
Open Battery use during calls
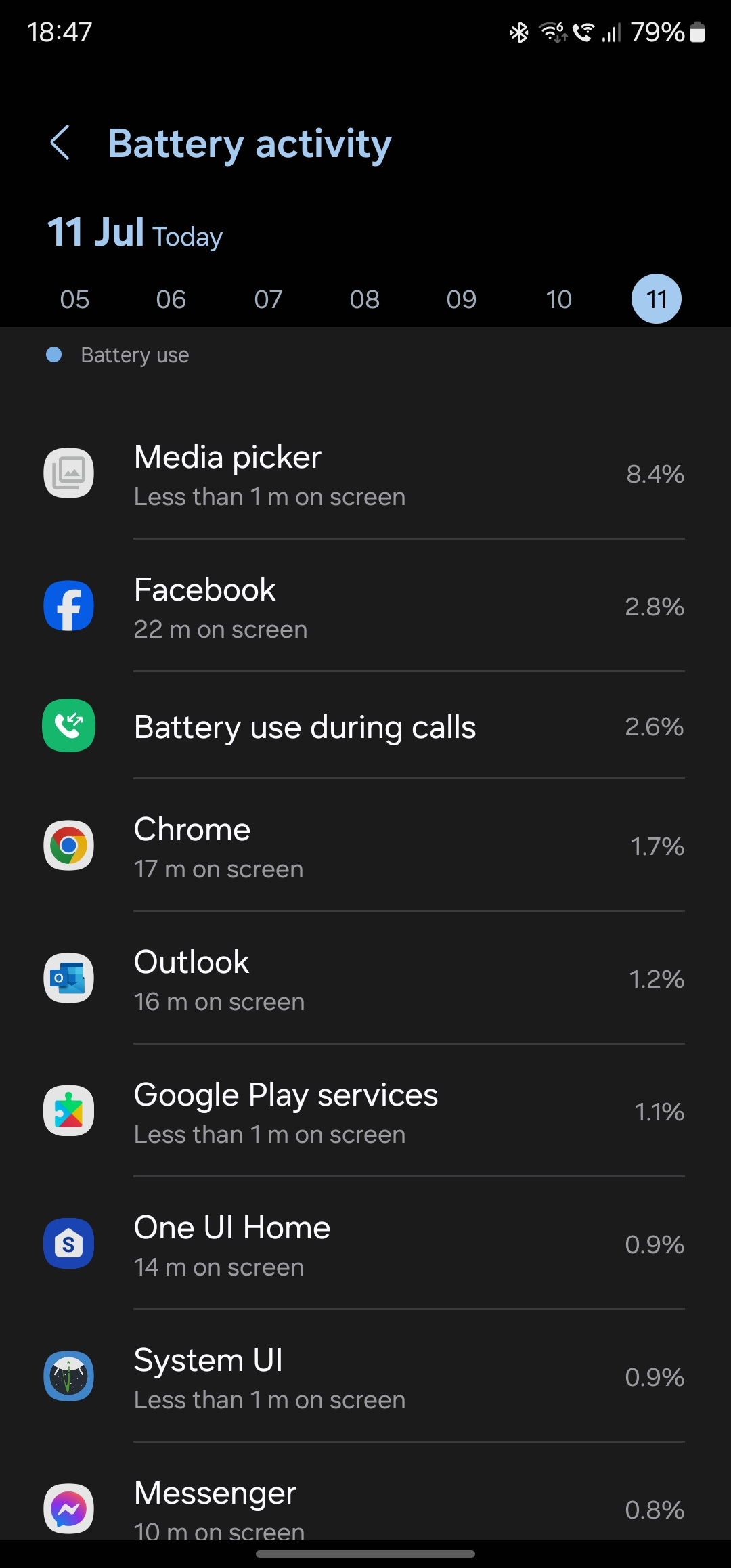pyautogui.click(x=365, y=726)
